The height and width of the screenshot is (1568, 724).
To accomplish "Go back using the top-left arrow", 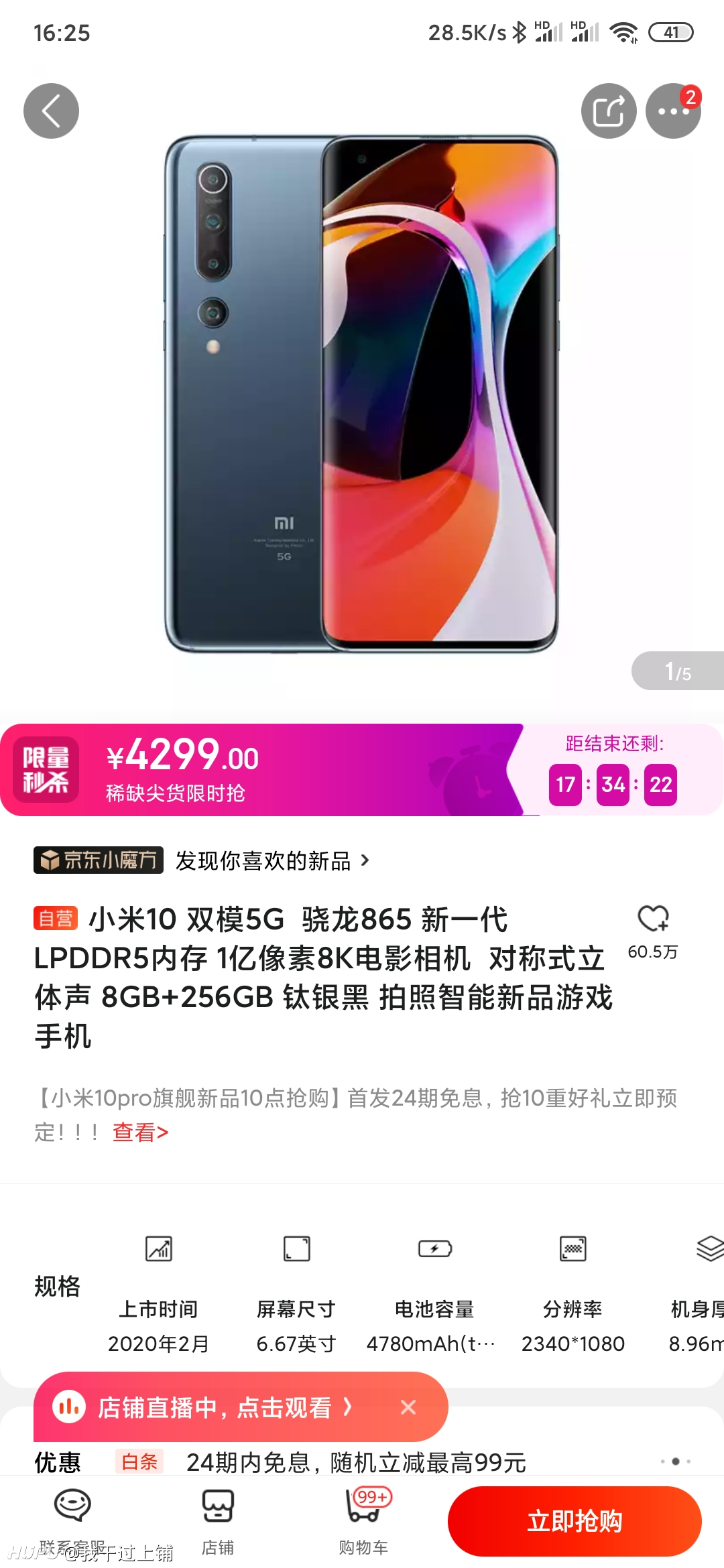I will point(51,111).
